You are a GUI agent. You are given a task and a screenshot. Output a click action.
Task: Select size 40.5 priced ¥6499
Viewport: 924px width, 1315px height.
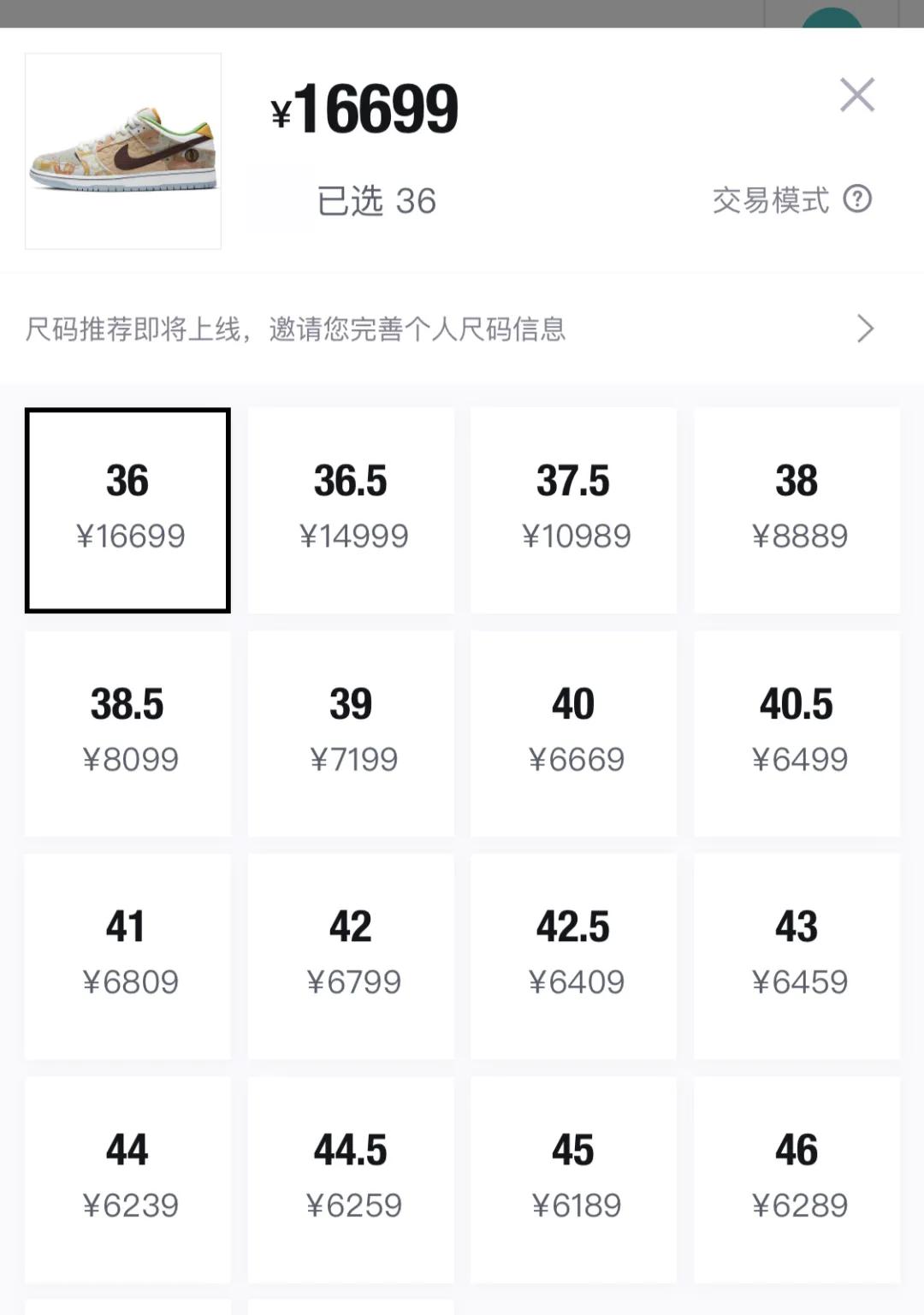[797, 733]
